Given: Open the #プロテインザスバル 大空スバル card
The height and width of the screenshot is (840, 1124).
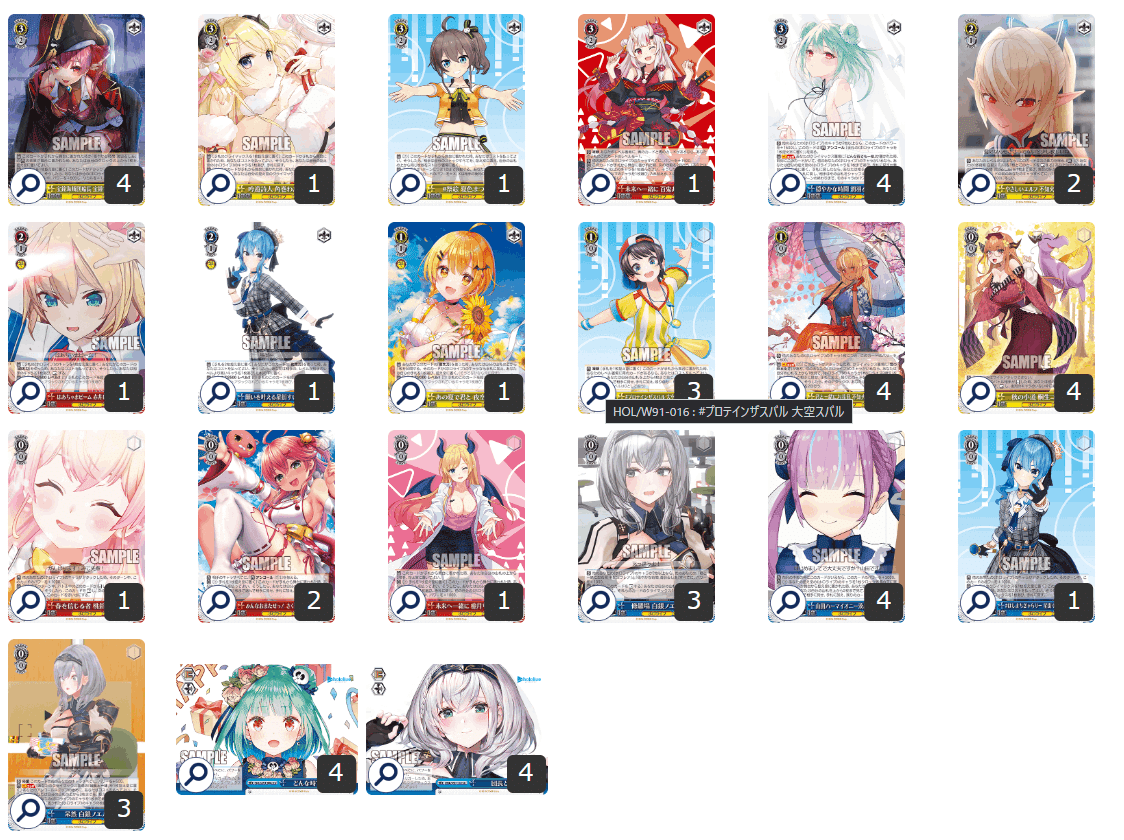Looking at the screenshot, I should (x=646, y=300).
